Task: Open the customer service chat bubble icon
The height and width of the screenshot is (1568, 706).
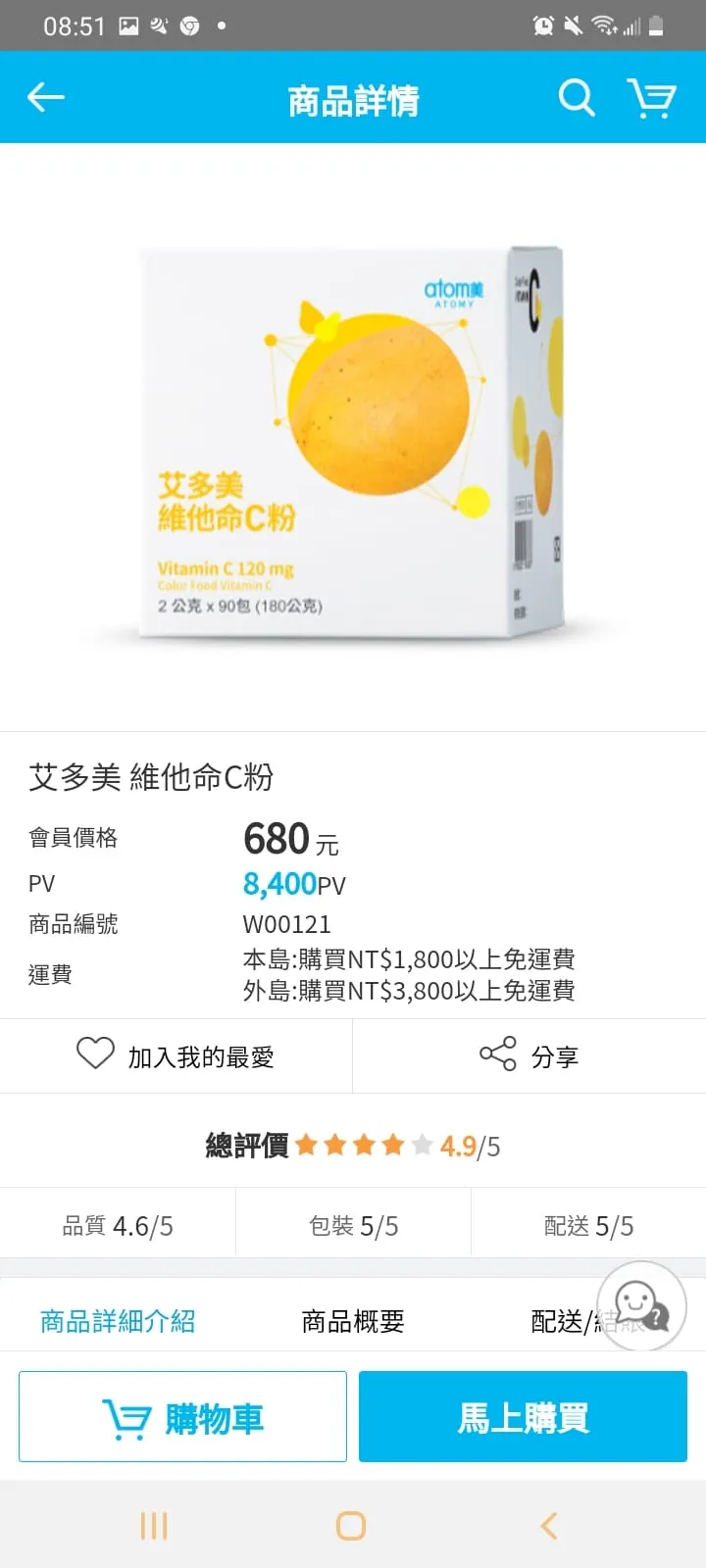Action: (x=642, y=1305)
